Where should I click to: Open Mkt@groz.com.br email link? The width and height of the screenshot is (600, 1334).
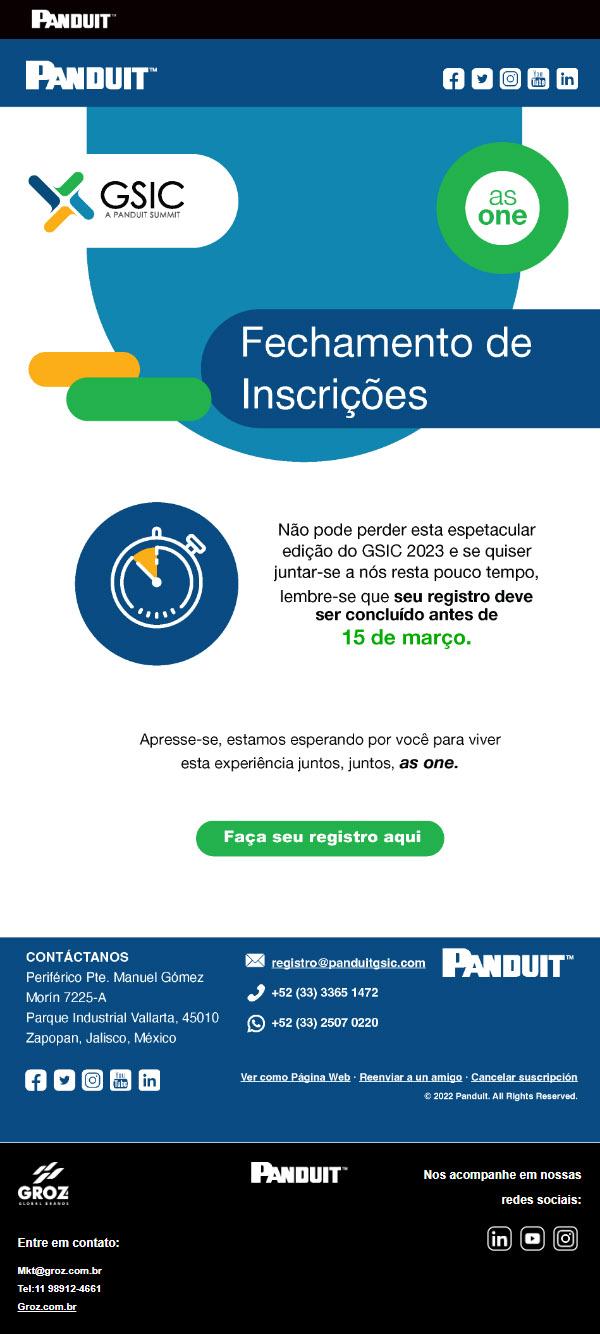pyautogui.click(x=59, y=1271)
